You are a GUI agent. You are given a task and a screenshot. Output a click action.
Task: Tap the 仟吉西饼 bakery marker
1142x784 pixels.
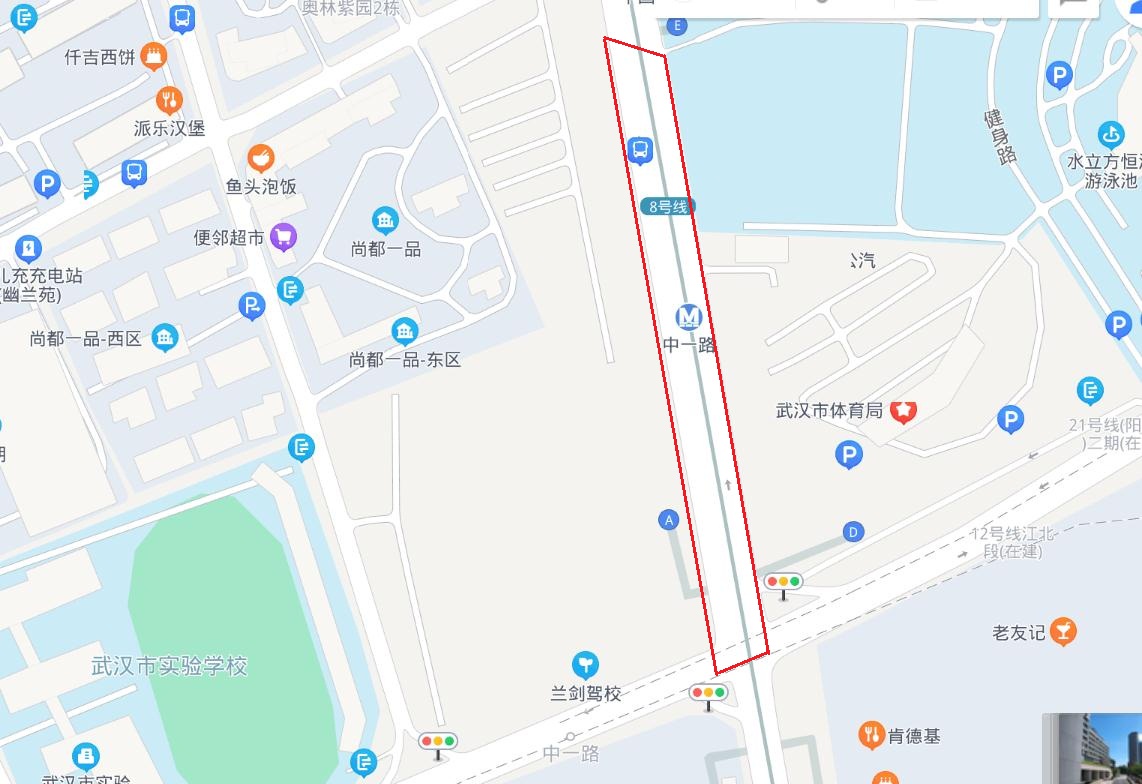click(x=153, y=56)
